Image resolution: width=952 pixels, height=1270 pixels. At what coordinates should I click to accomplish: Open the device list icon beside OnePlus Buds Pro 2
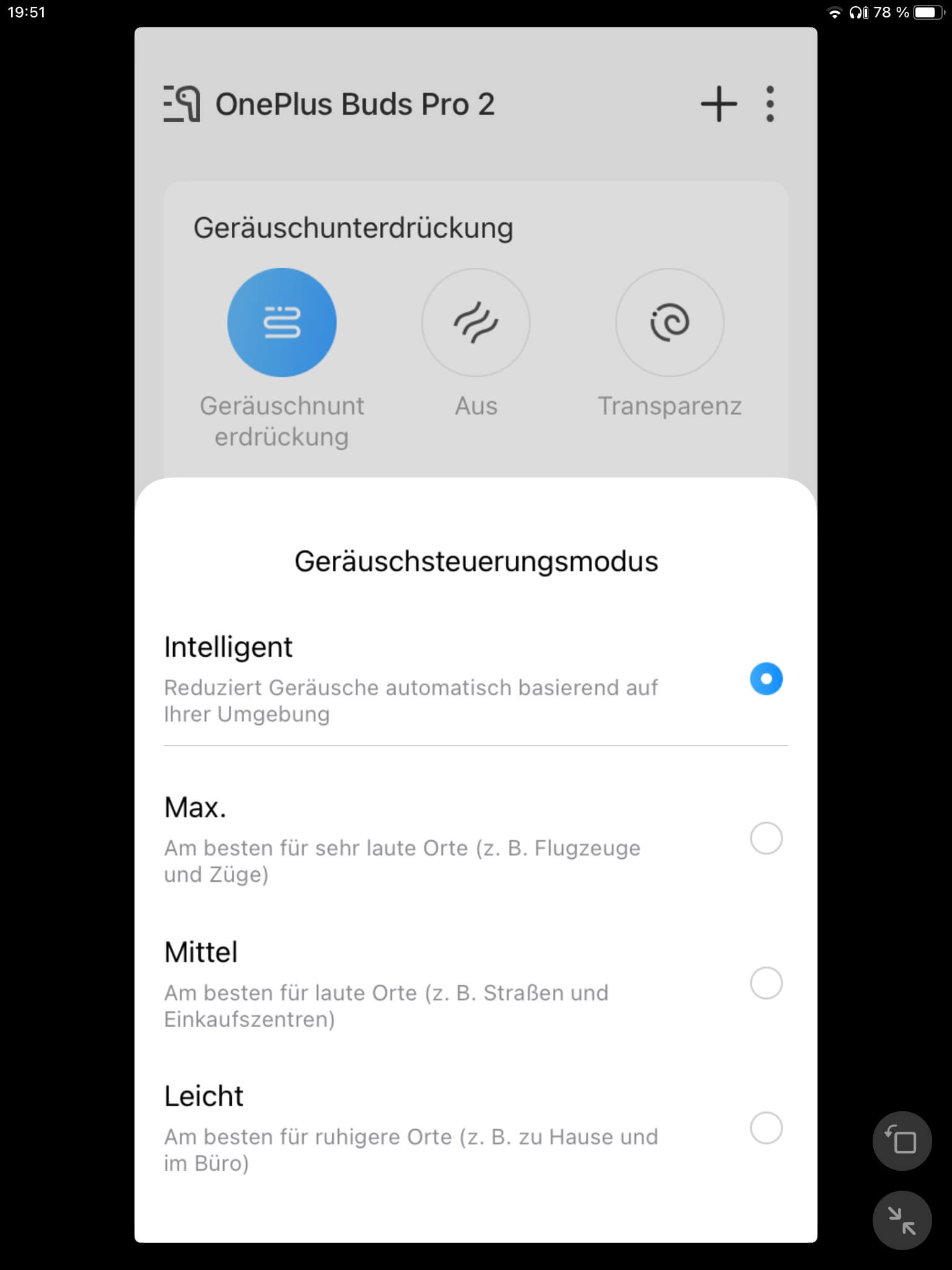tap(182, 104)
